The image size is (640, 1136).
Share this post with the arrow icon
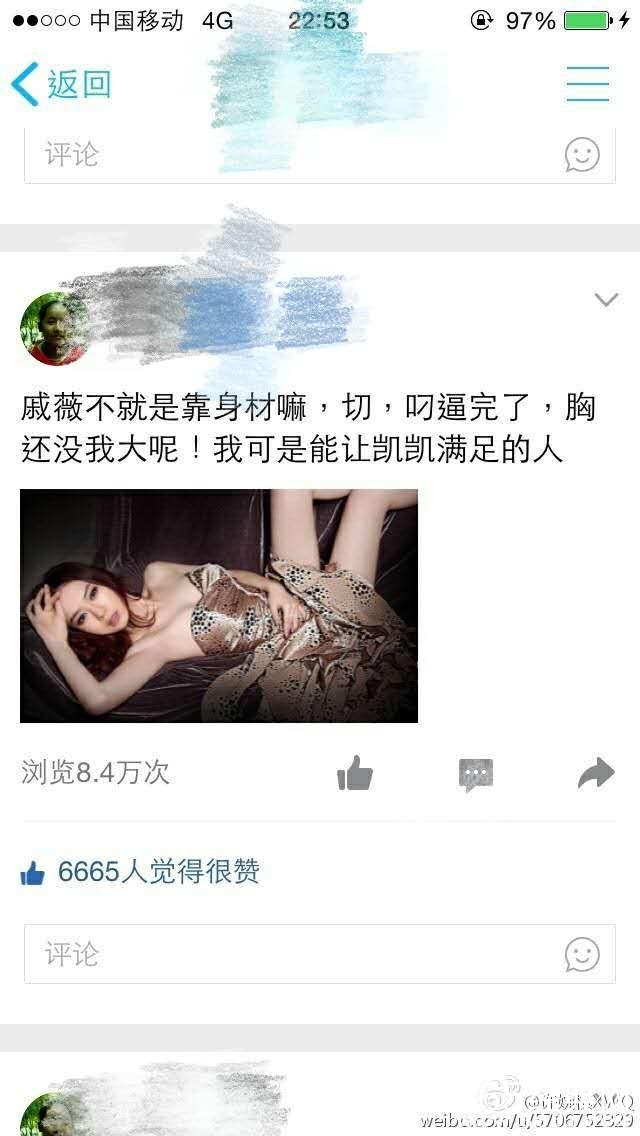pyautogui.click(x=596, y=773)
